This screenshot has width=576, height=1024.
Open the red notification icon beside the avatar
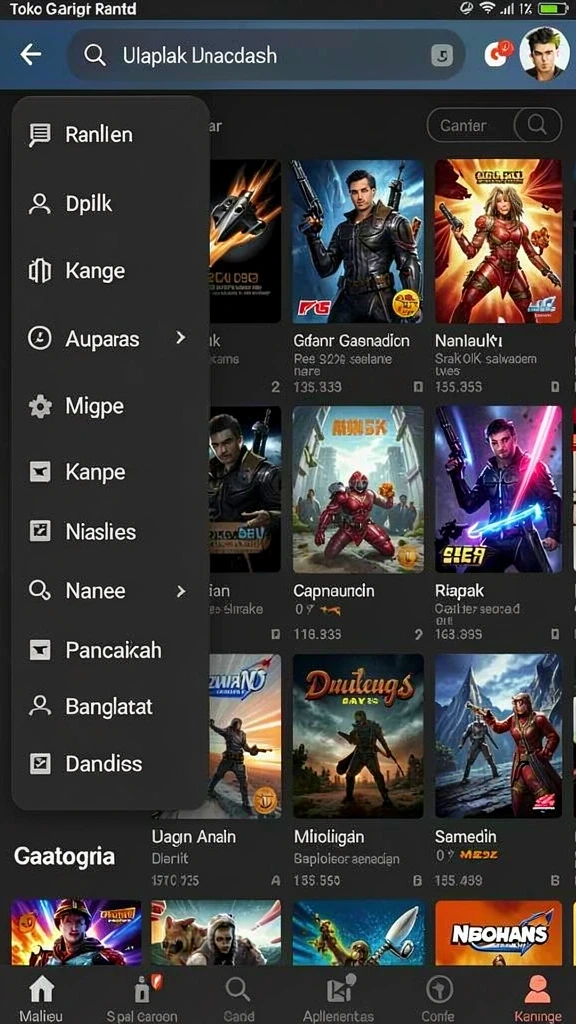(498, 54)
